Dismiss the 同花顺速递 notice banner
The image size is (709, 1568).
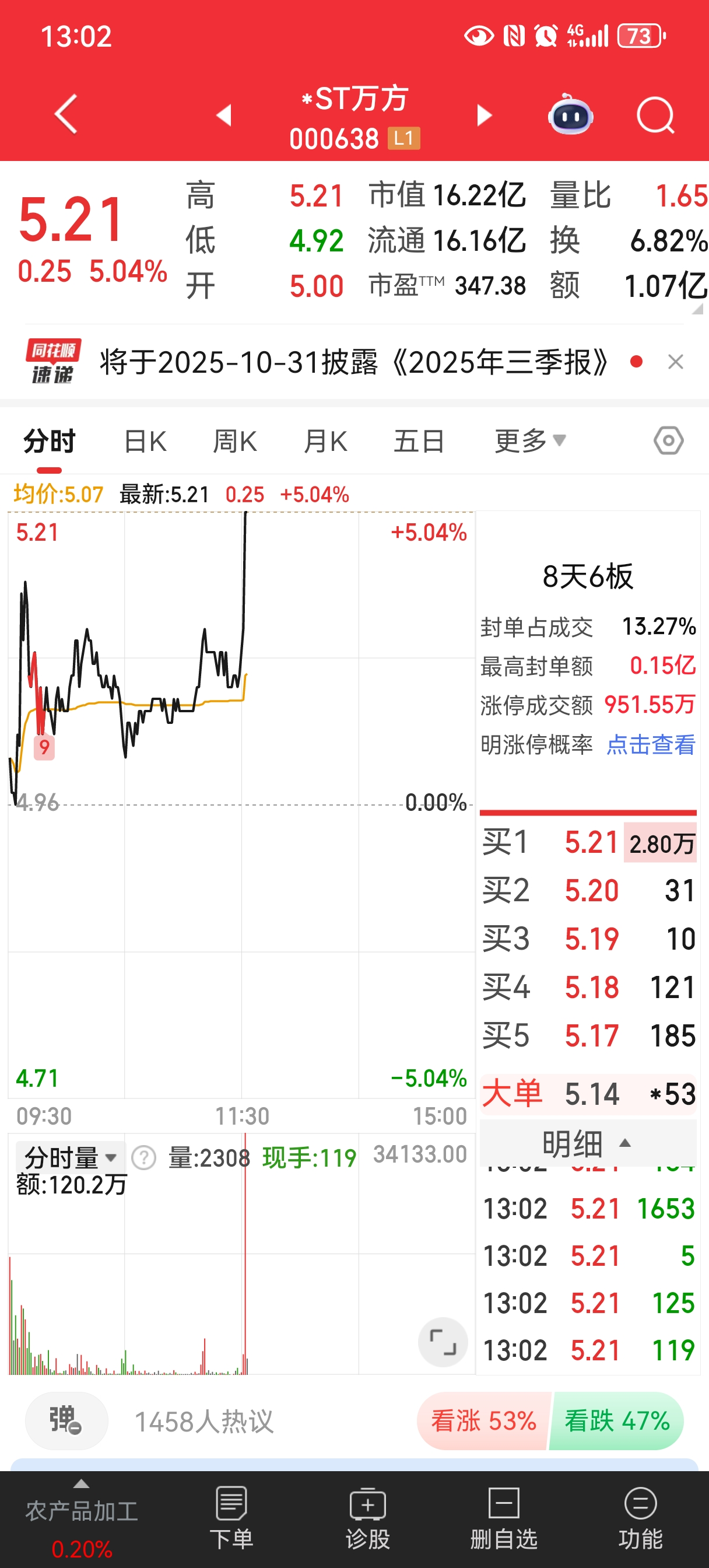click(676, 363)
